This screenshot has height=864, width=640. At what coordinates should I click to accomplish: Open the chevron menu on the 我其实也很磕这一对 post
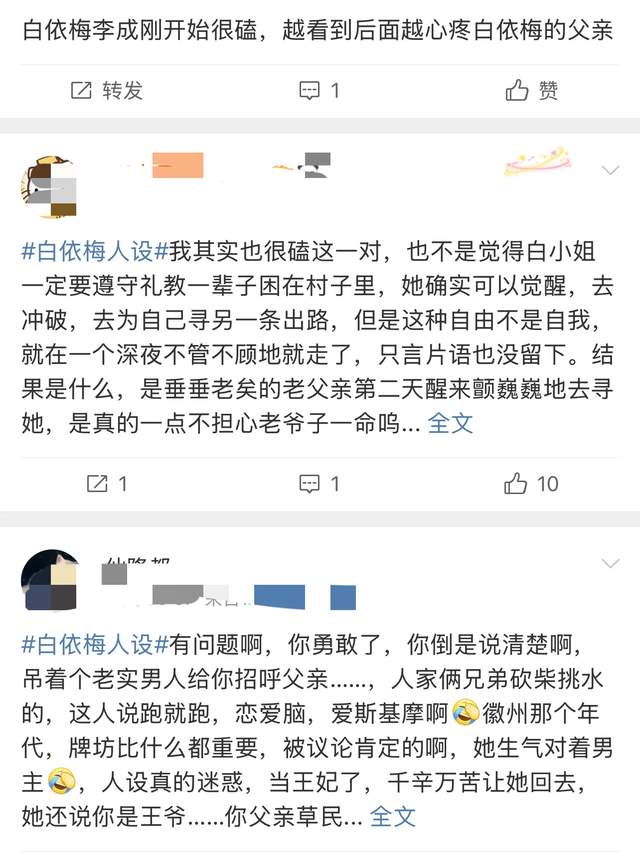pos(610,171)
